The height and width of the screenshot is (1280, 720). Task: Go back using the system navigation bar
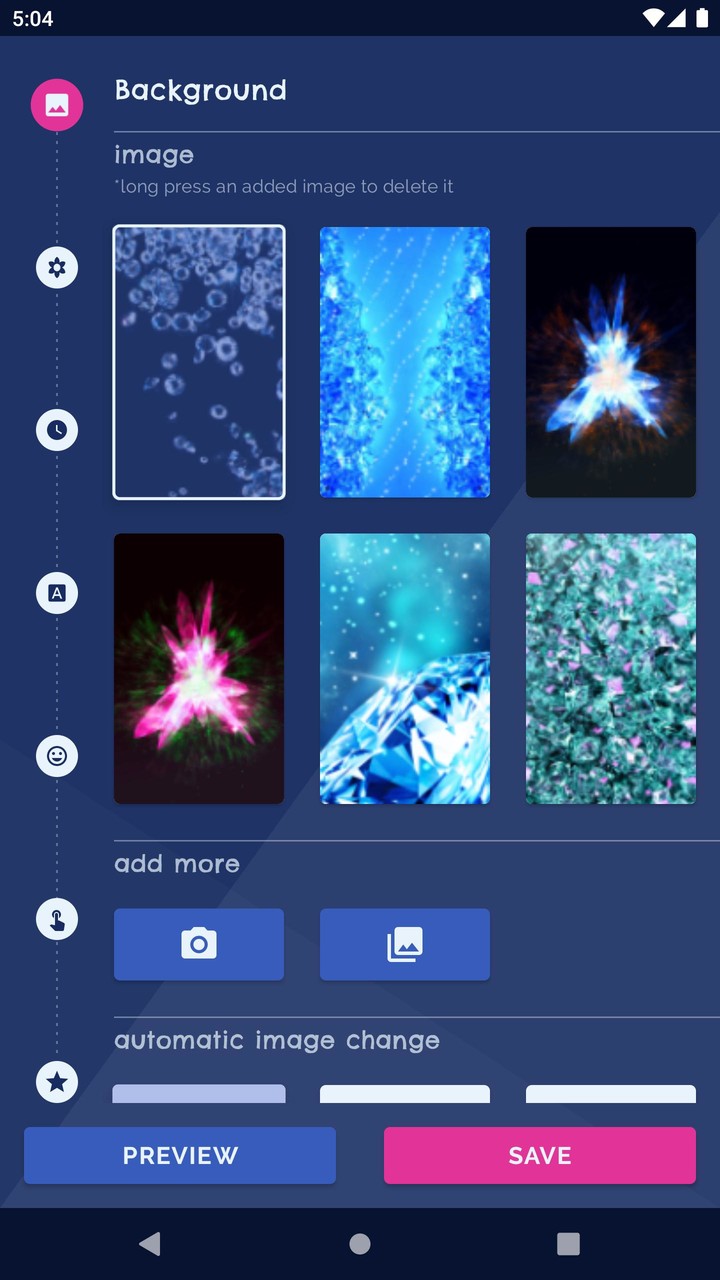point(150,1243)
